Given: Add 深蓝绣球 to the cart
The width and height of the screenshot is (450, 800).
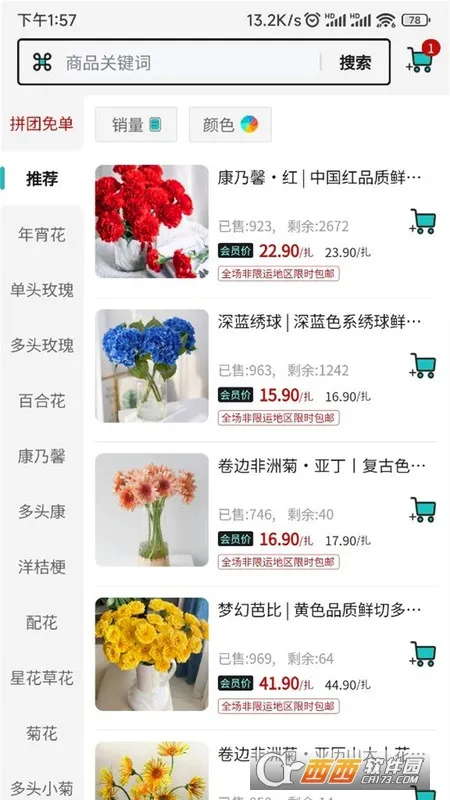Looking at the screenshot, I should (x=423, y=366).
